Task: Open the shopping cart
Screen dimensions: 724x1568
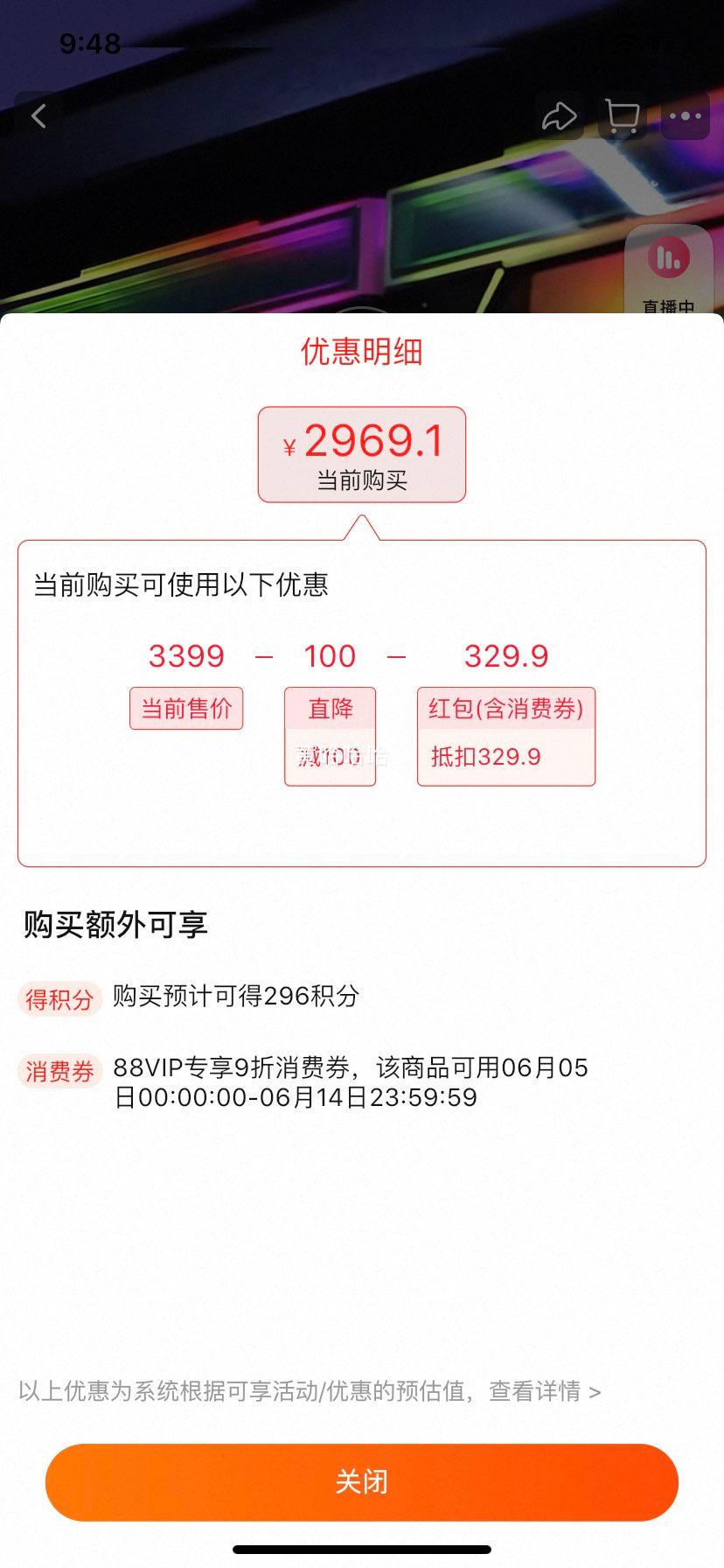Action: click(622, 115)
